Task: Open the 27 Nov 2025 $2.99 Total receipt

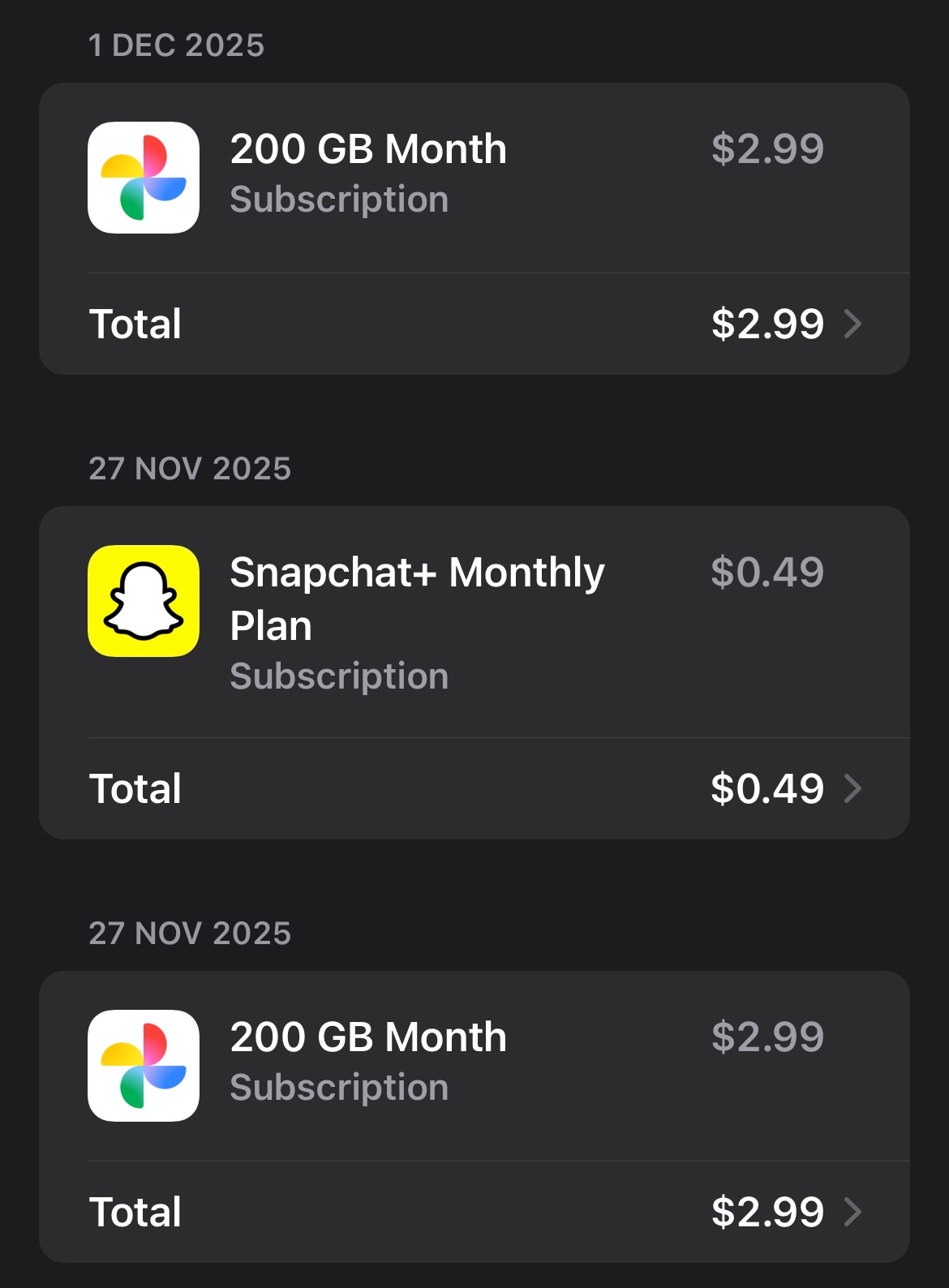Action: (474, 1212)
